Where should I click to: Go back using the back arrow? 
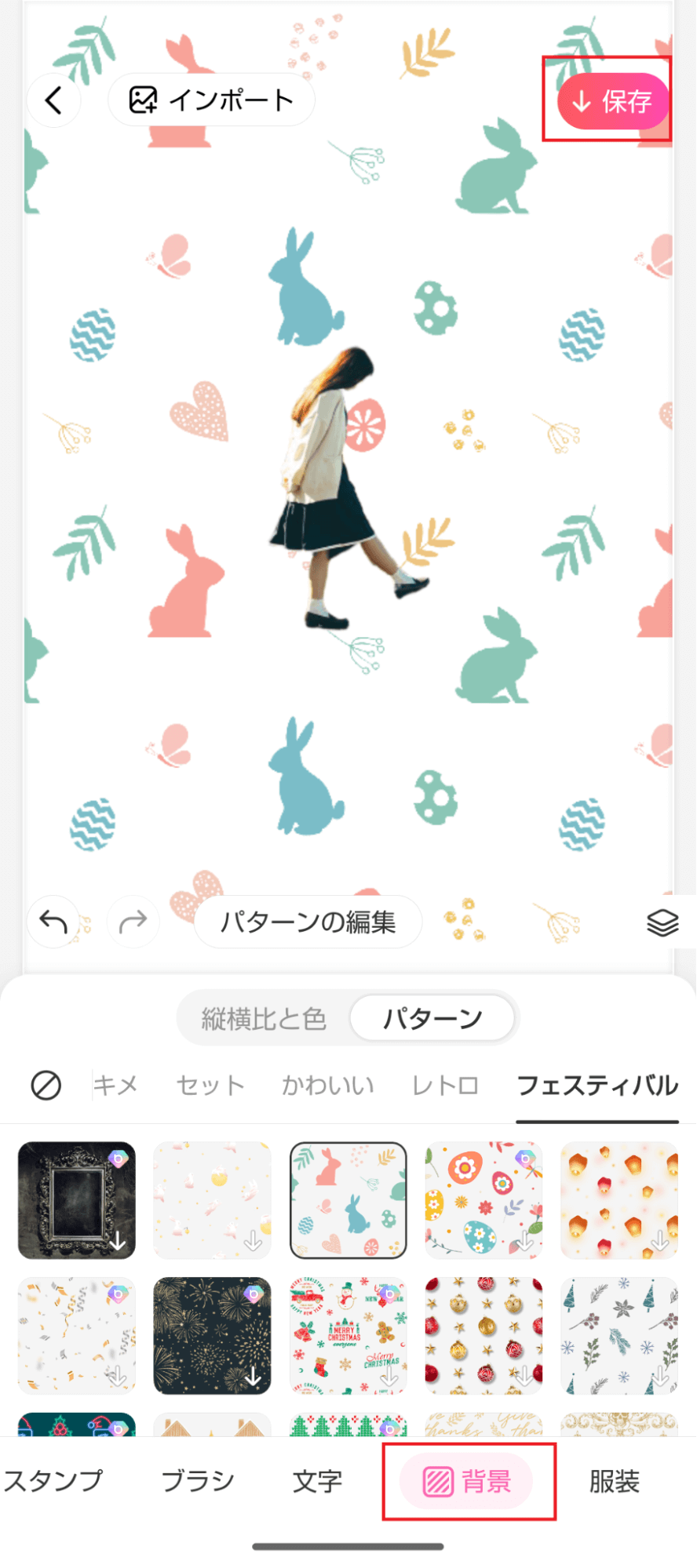click(52, 100)
